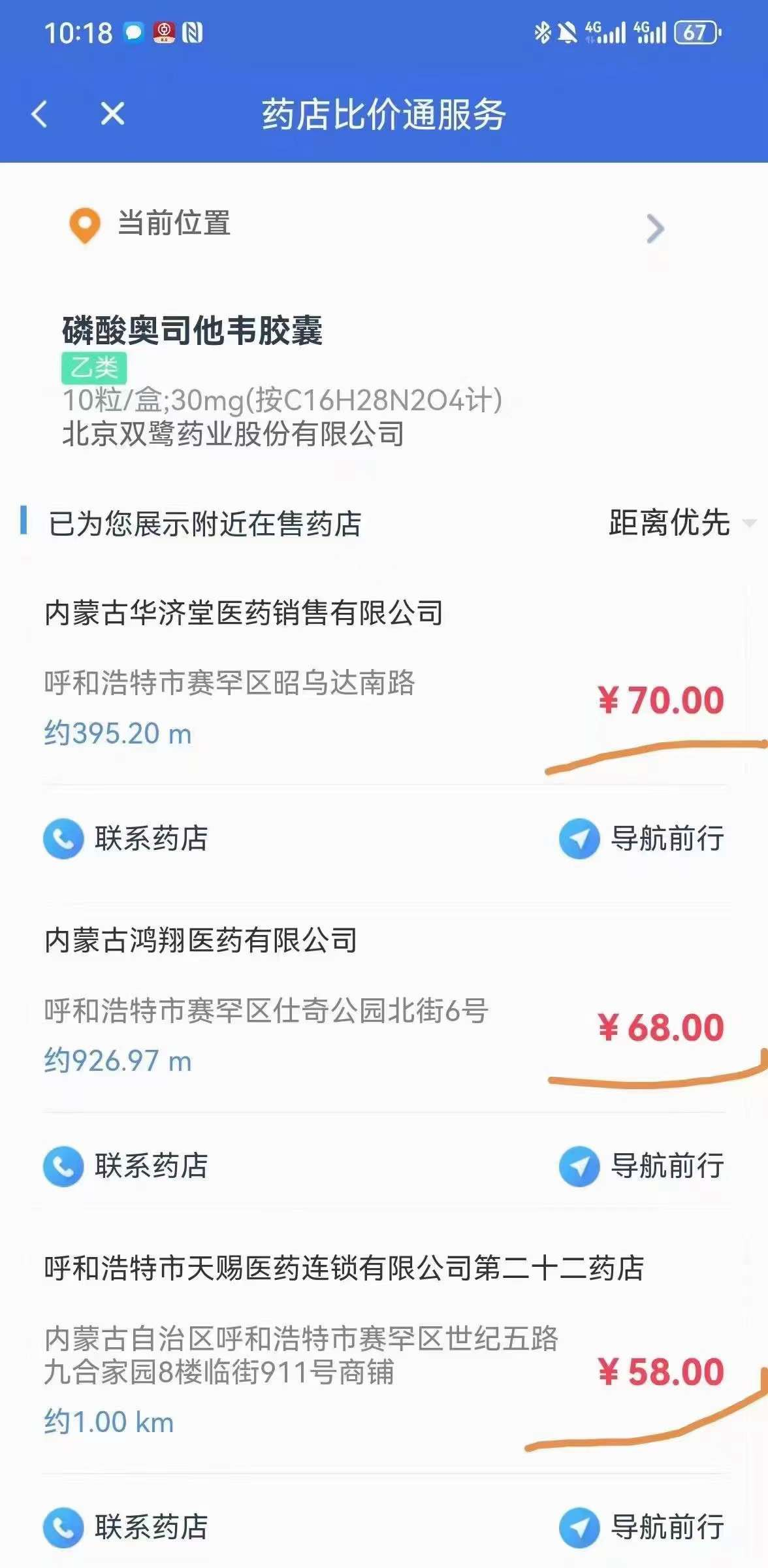Image resolution: width=768 pixels, height=1568 pixels.
Task: Tap 联系药店 for 内蒙古鸿翔医药
Action: point(126,1166)
